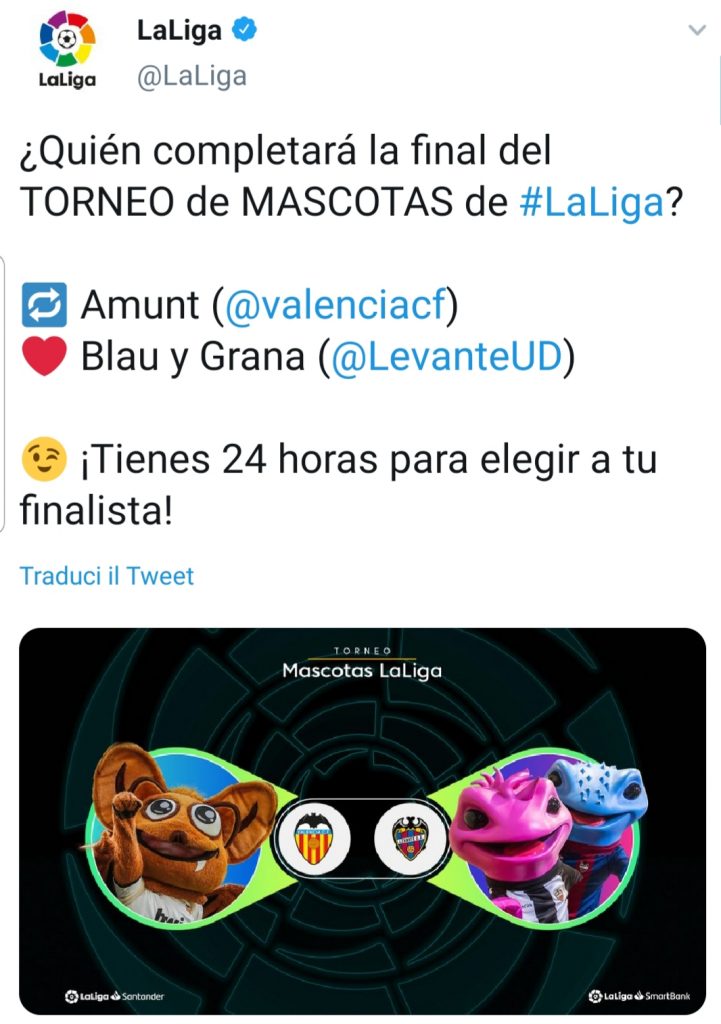Image resolution: width=721 pixels, height=1024 pixels.
Task: Click the retweet arrows emoji in the tweet
Action: 44,303
